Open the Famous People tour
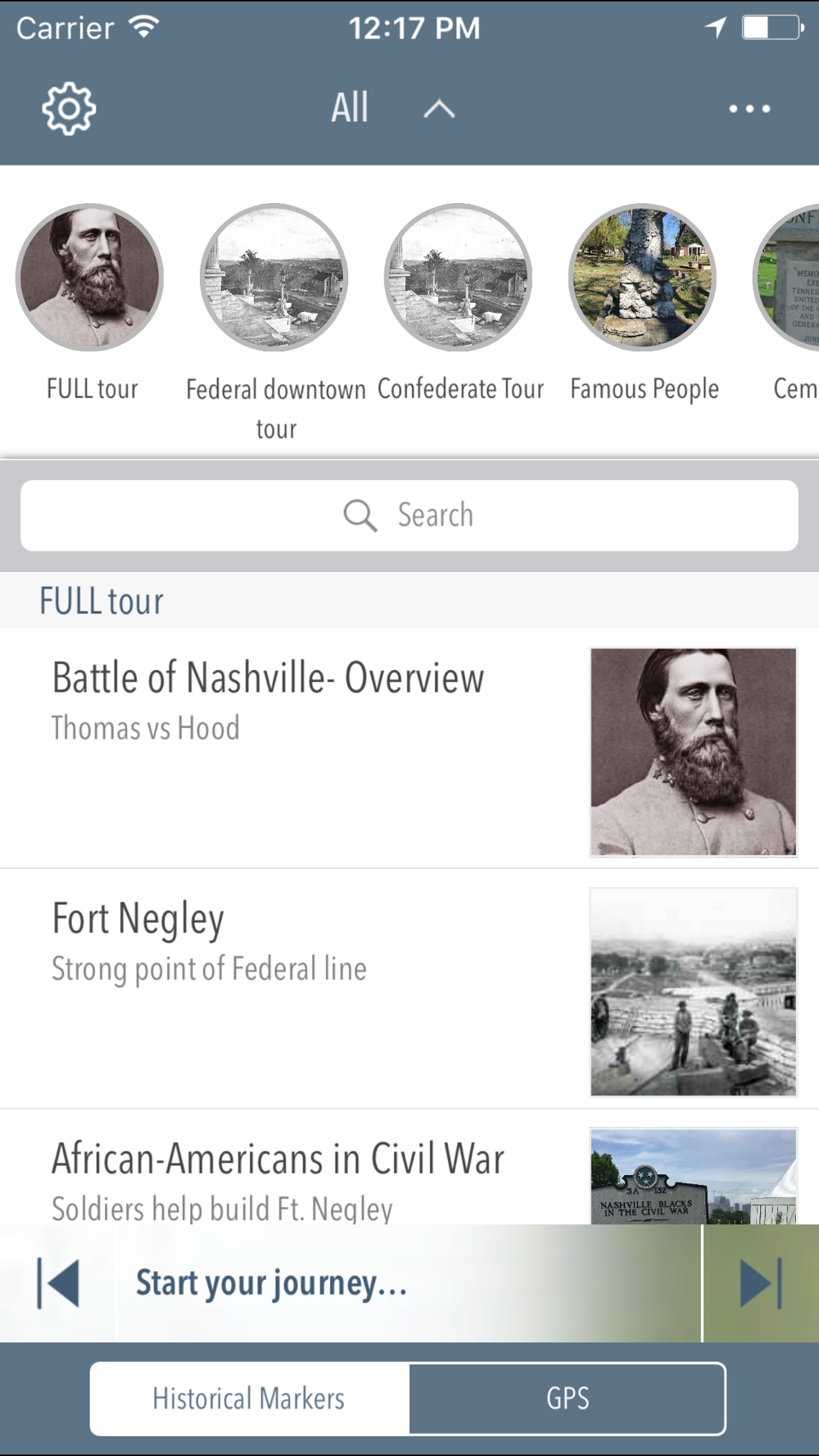This screenshot has height=1456, width=819. (x=643, y=278)
